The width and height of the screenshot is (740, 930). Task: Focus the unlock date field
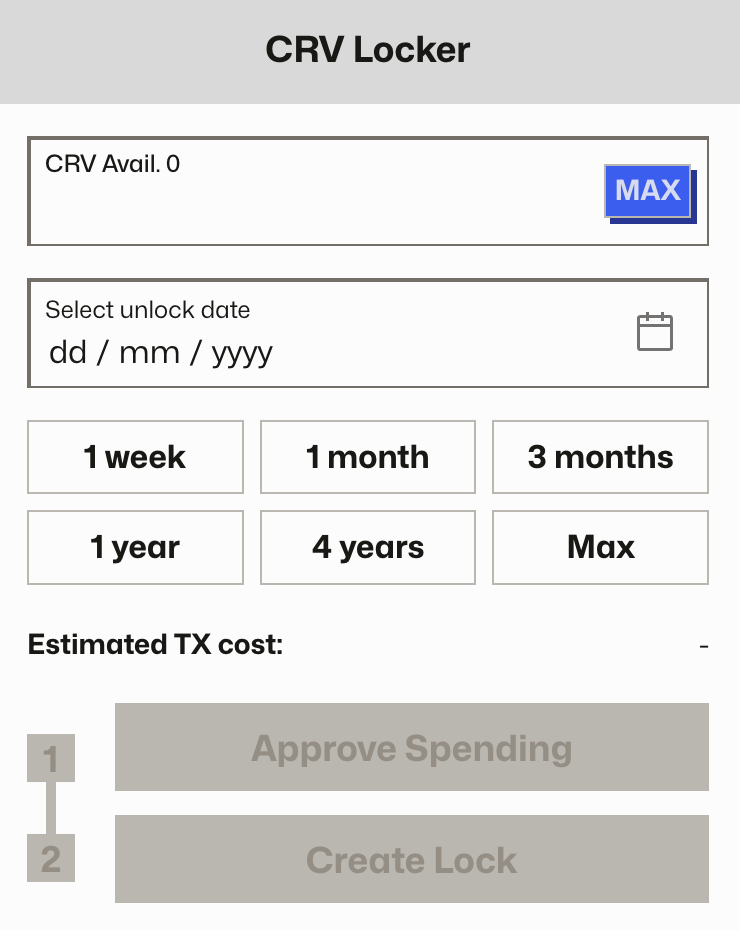point(300,352)
